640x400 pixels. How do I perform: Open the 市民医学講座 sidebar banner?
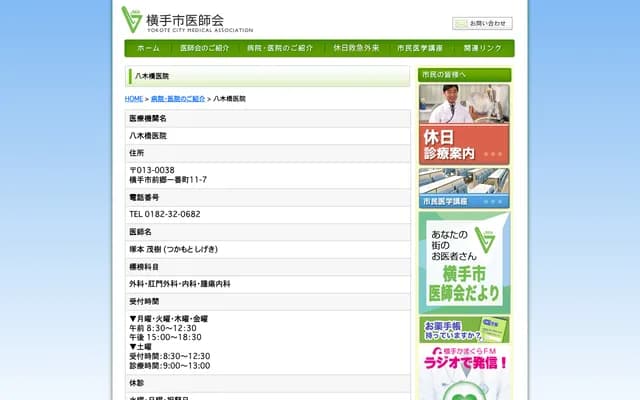coord(464,188)
